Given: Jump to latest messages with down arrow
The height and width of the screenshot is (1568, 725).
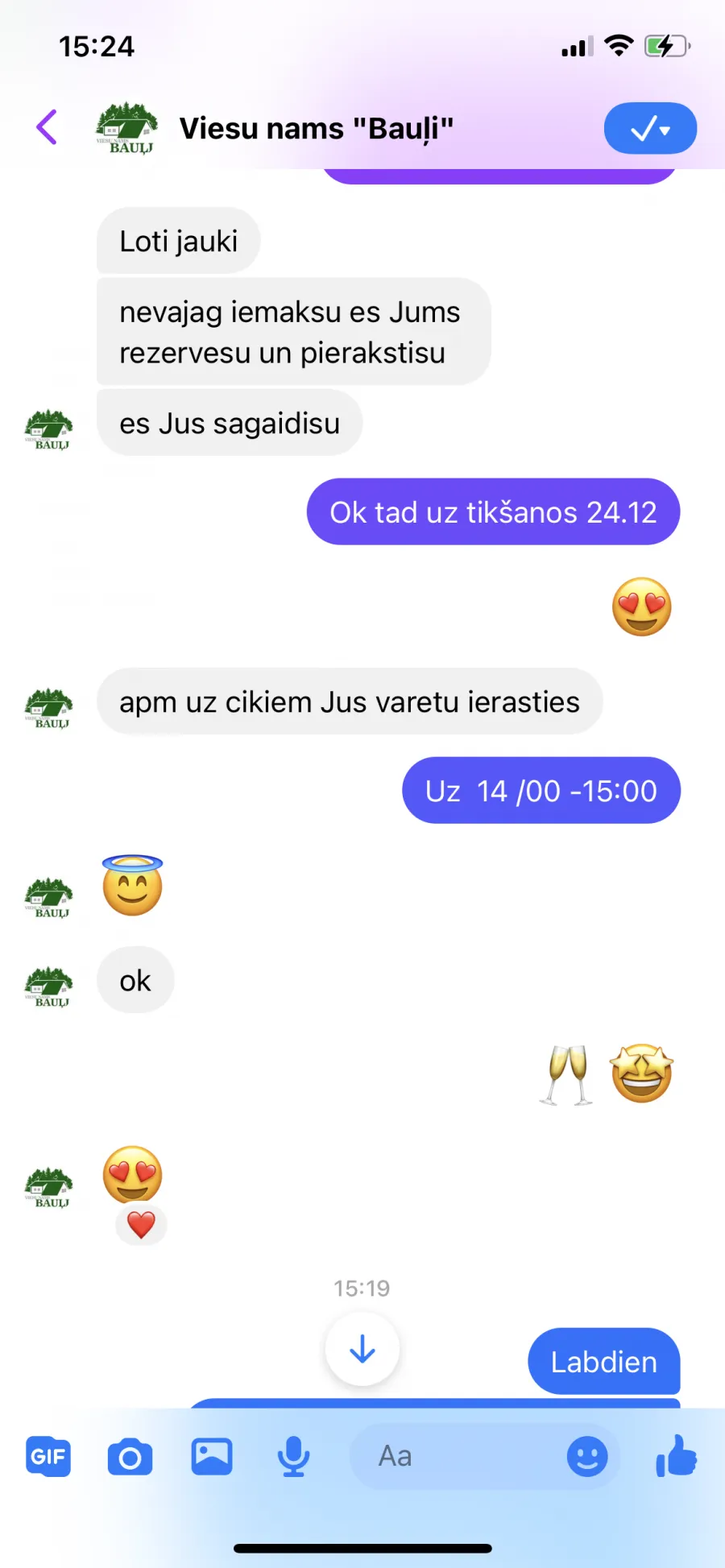Looking at the screenshot, I should coord(362,1349).
